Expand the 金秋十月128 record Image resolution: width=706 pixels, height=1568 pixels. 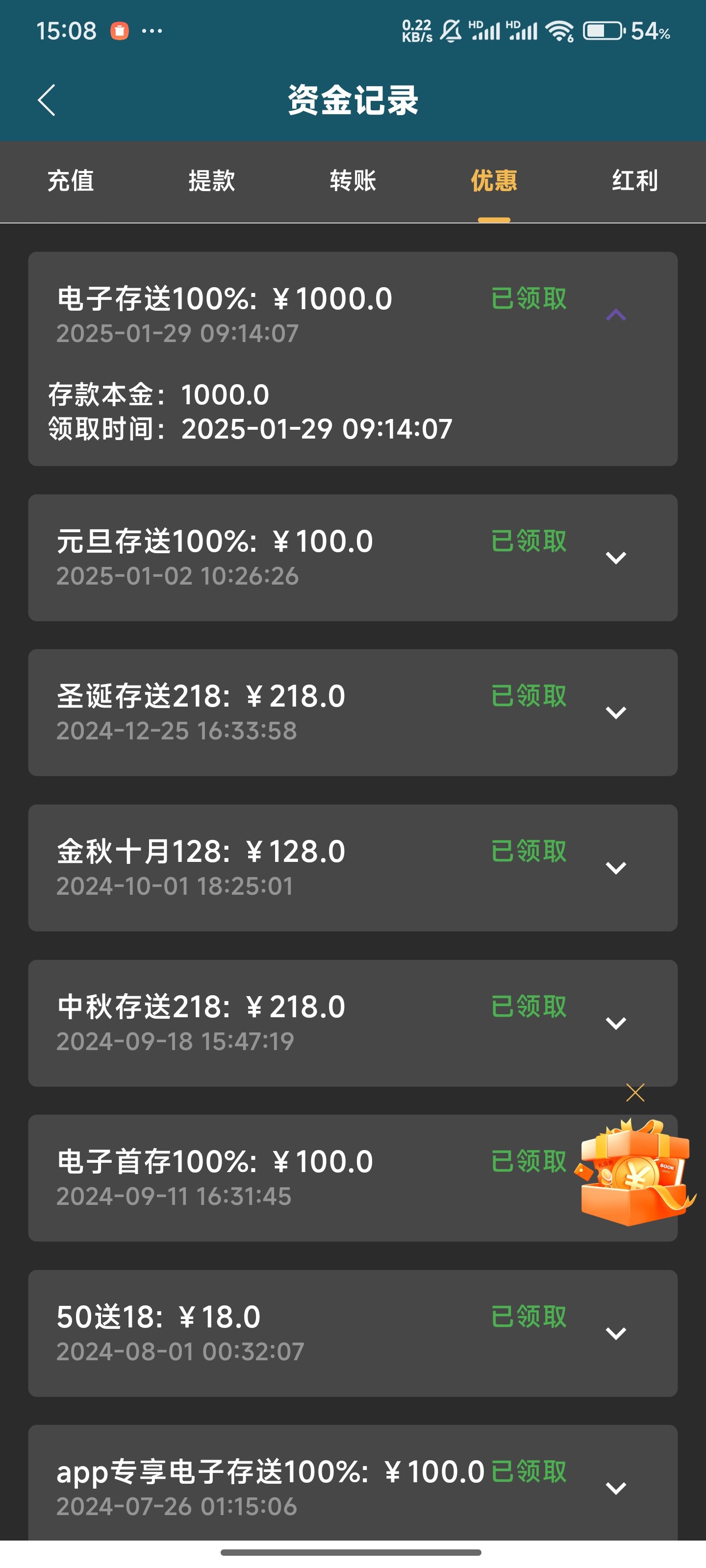616,867
